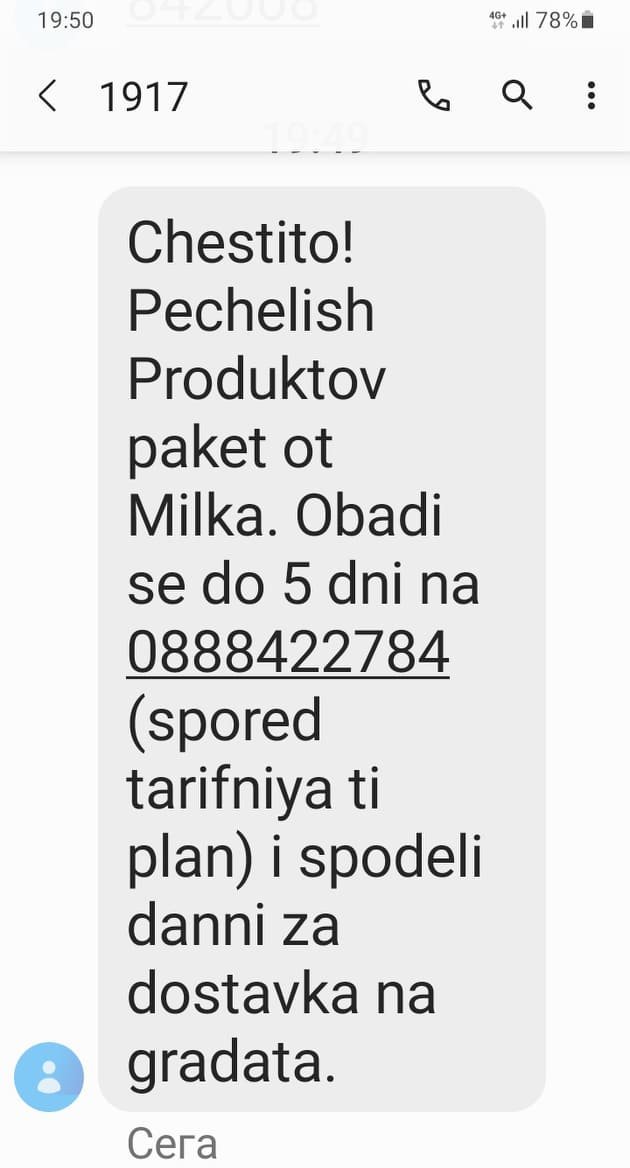The width and height of the screenshot is (630, 1168).
Task: Search within this conversation
Action: (x=517, y=95)
